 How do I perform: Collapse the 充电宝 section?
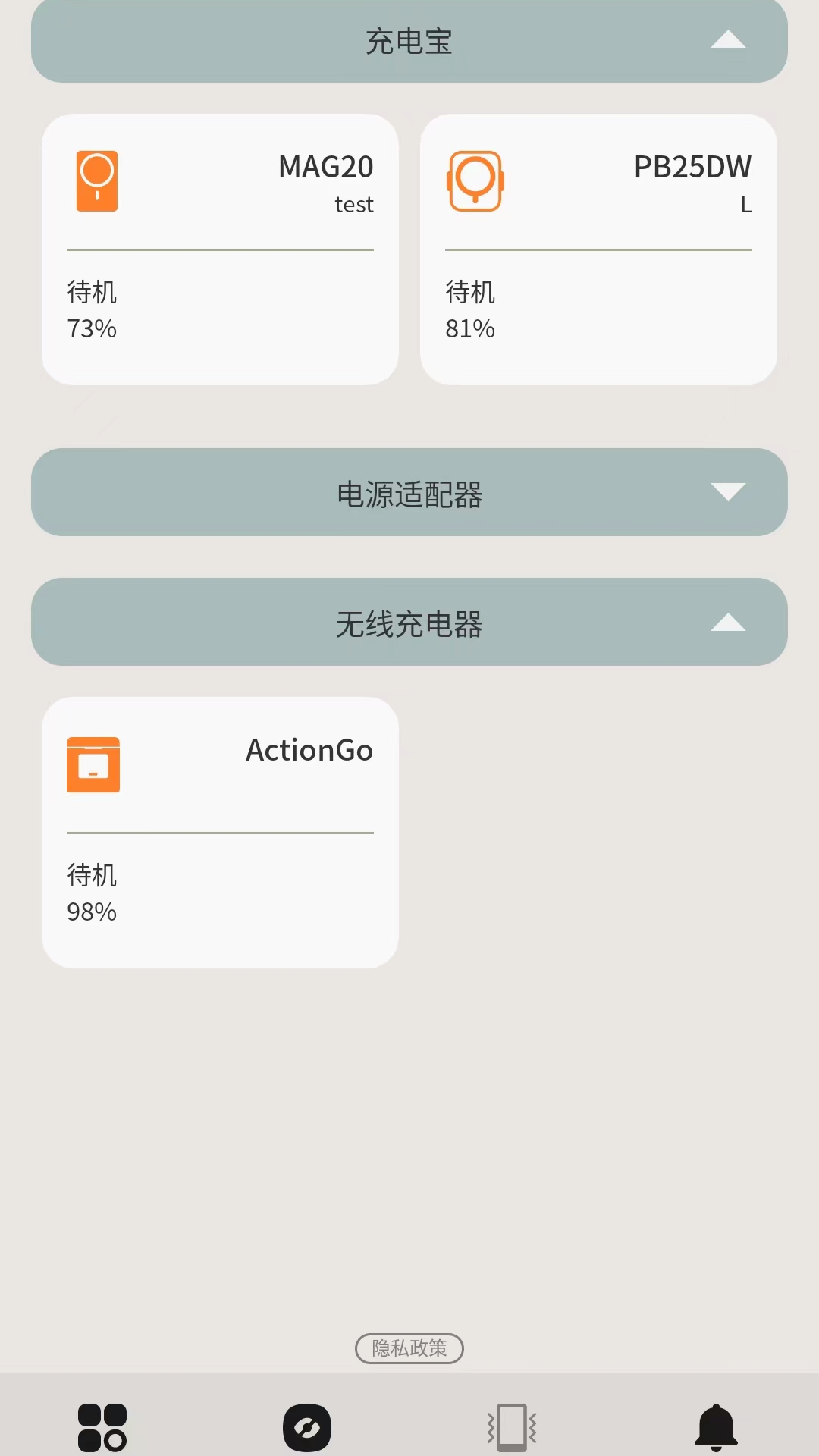(x=727, y=39)
